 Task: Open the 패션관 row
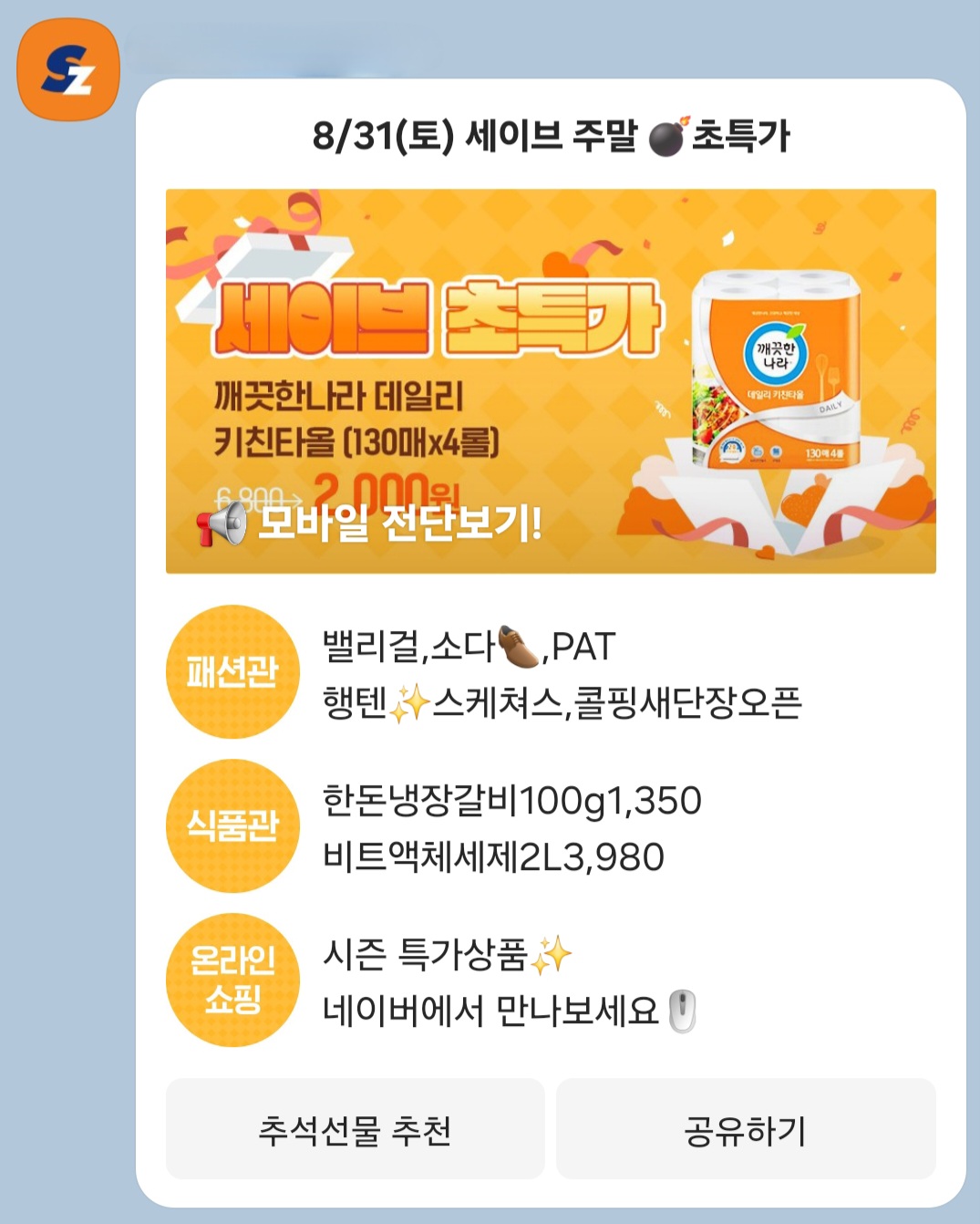(x=550, y=673)
